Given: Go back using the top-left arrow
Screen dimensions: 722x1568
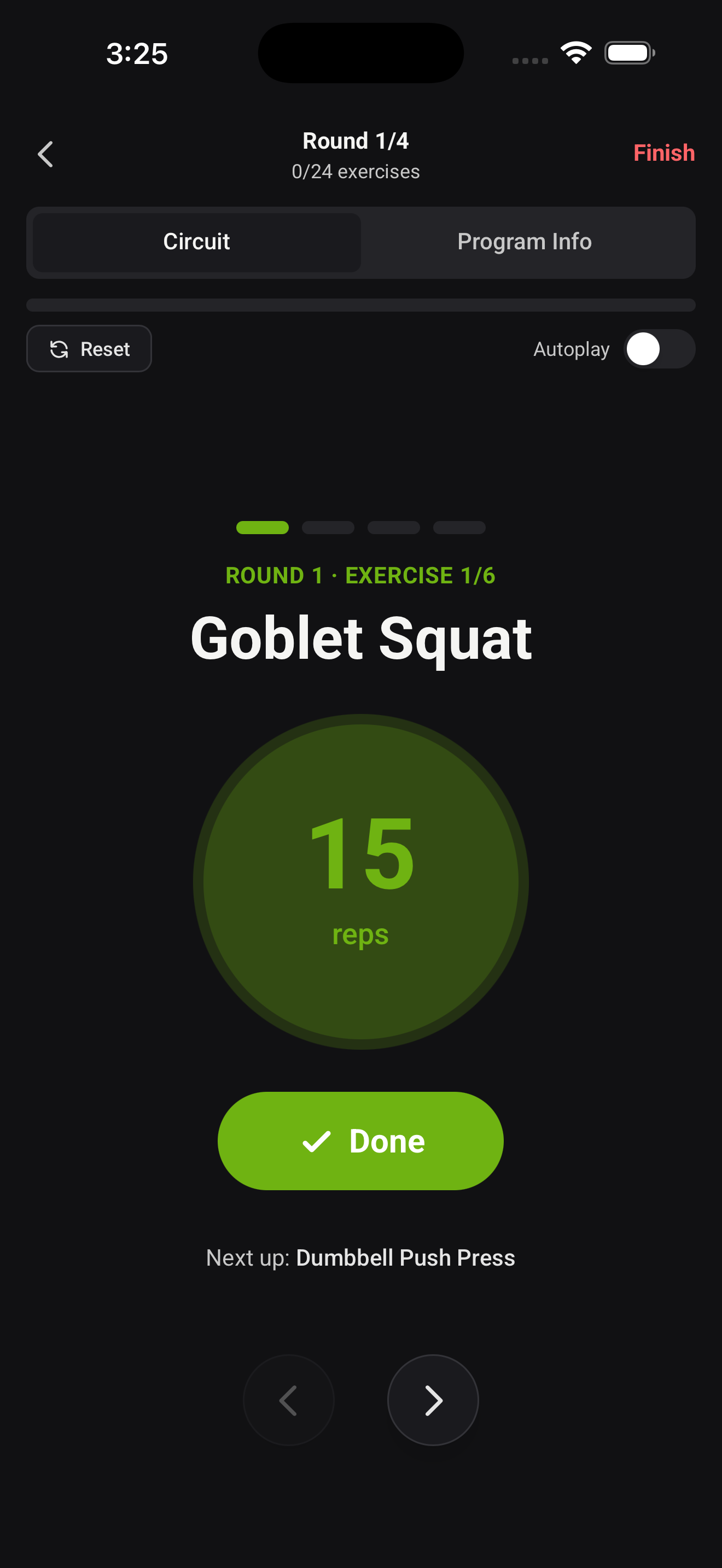Looking at the screenshot, I should click(x=45, y=154).
